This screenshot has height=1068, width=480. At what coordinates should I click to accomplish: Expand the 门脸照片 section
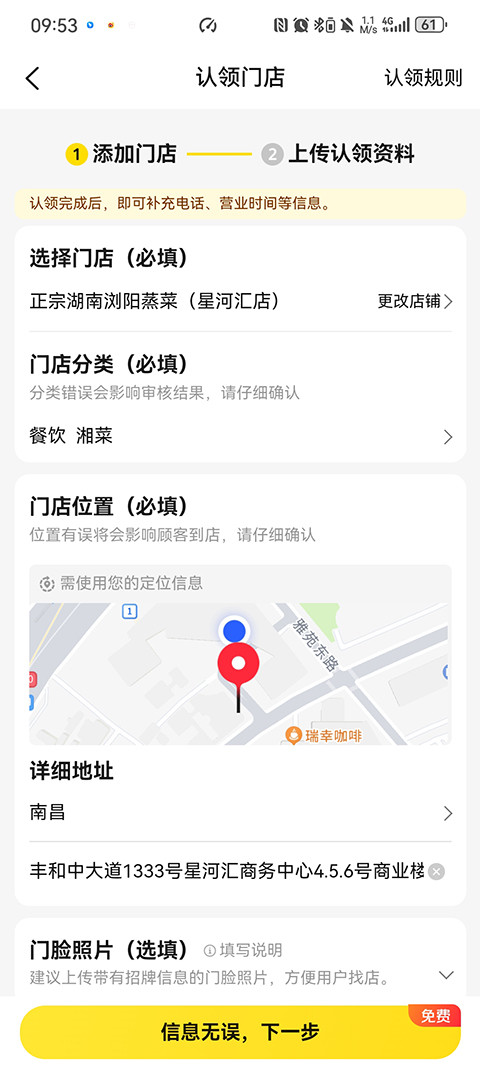(446, 975)
